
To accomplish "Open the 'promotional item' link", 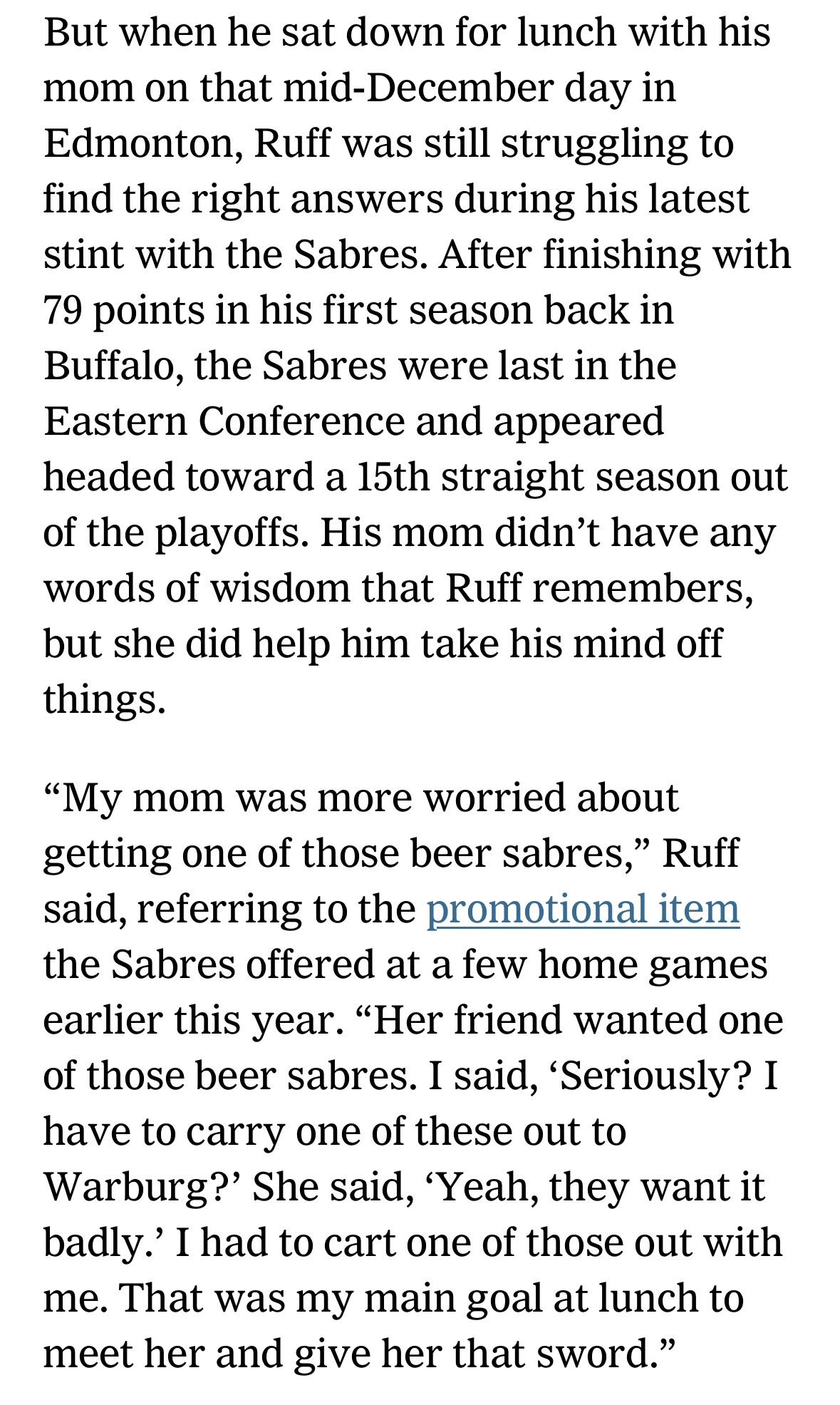I will coord(582,910).
